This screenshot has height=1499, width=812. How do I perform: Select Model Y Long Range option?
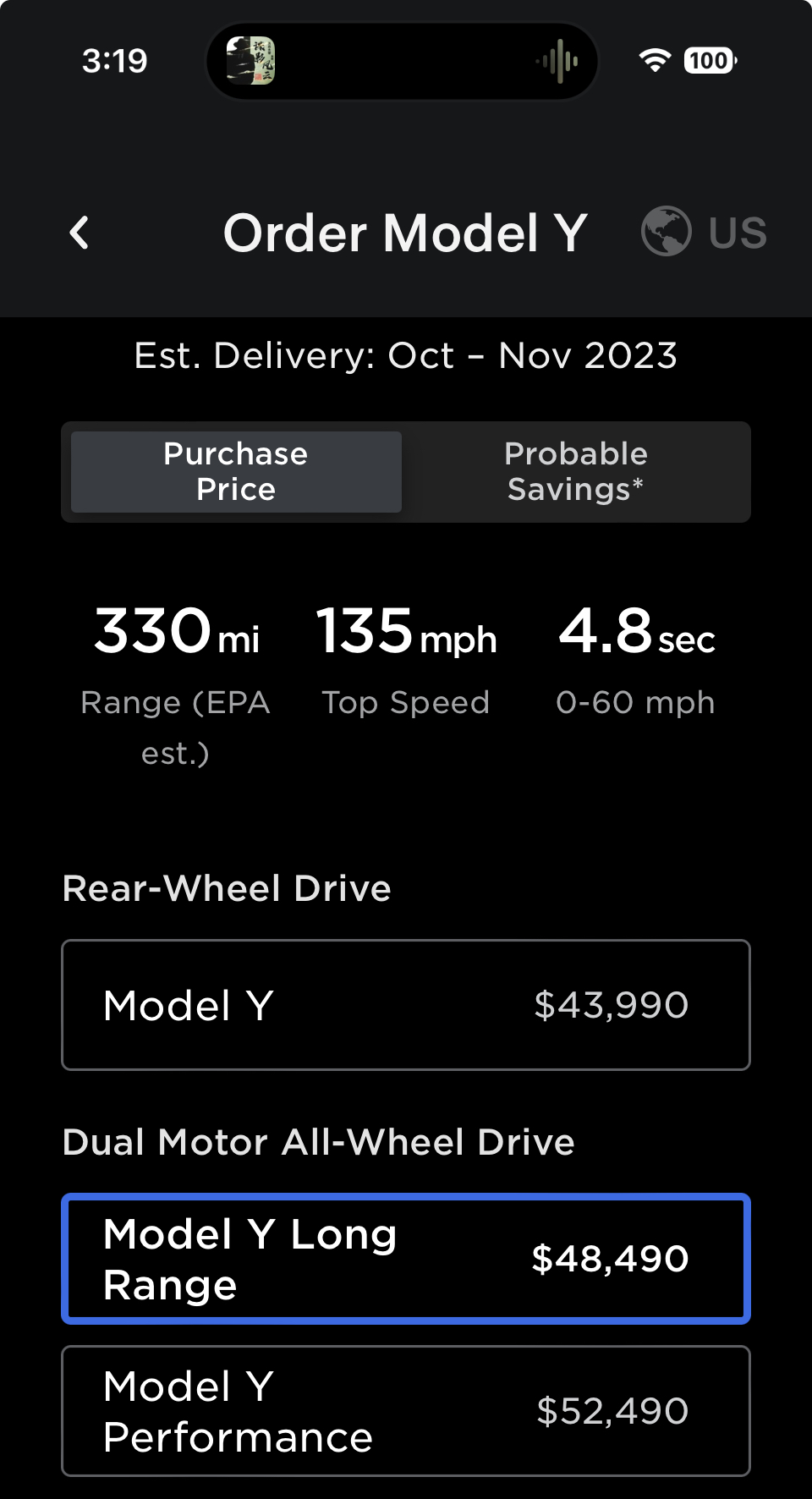tap(406, 1259)
